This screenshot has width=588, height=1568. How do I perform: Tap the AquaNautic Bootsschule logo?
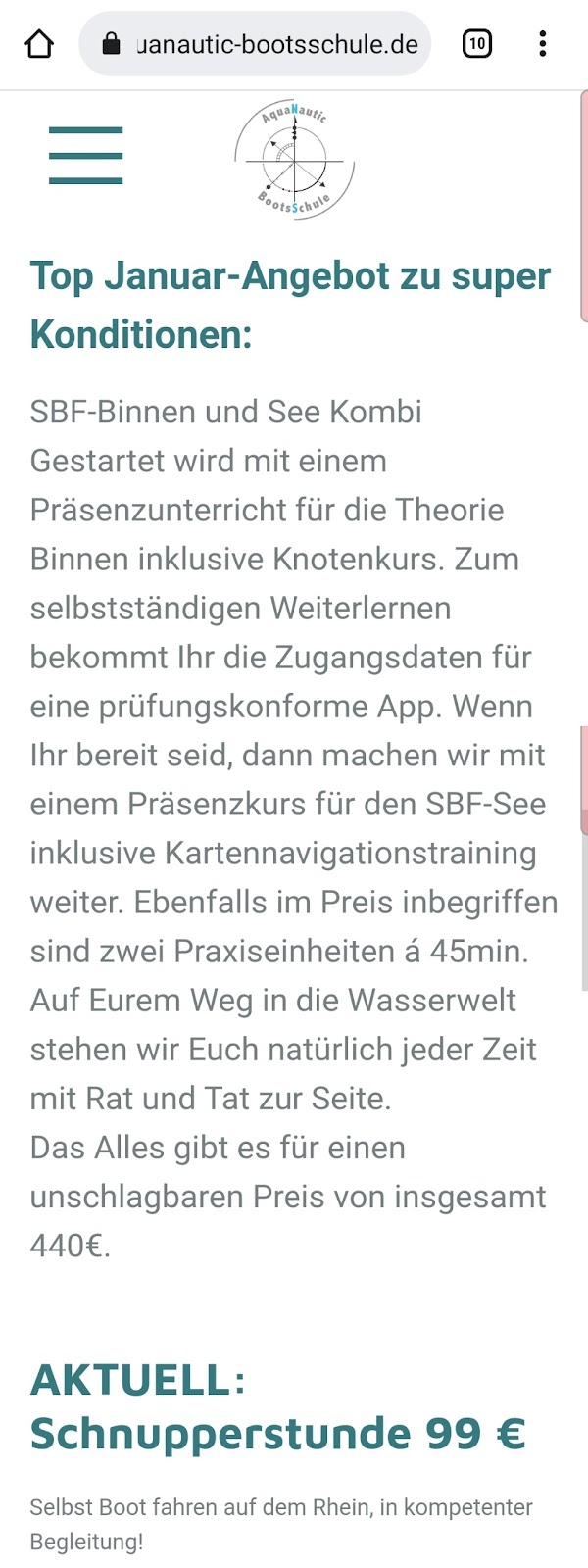point(294,160)
